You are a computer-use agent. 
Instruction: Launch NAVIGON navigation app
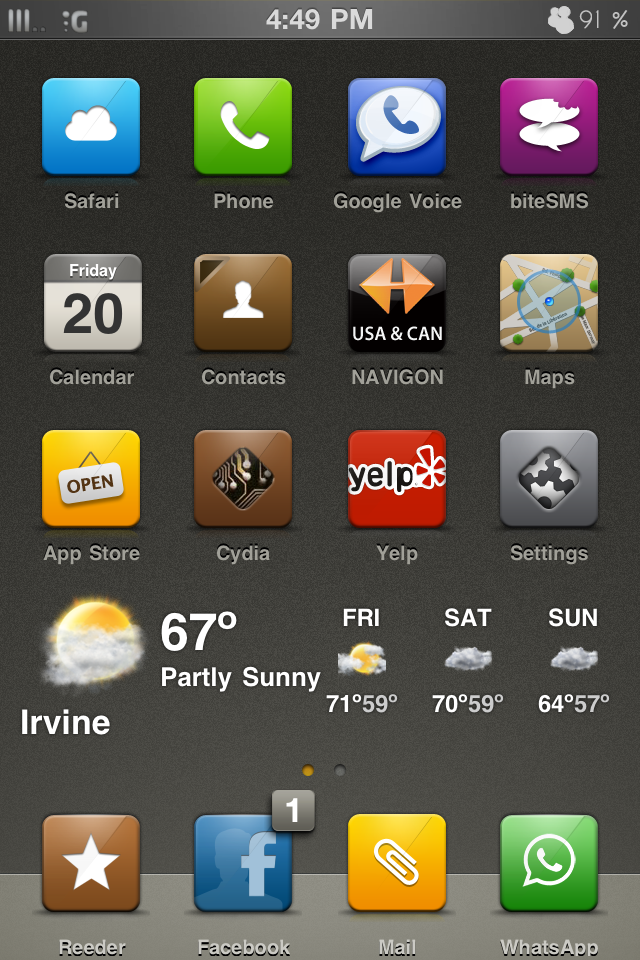(x=397, y=303)
